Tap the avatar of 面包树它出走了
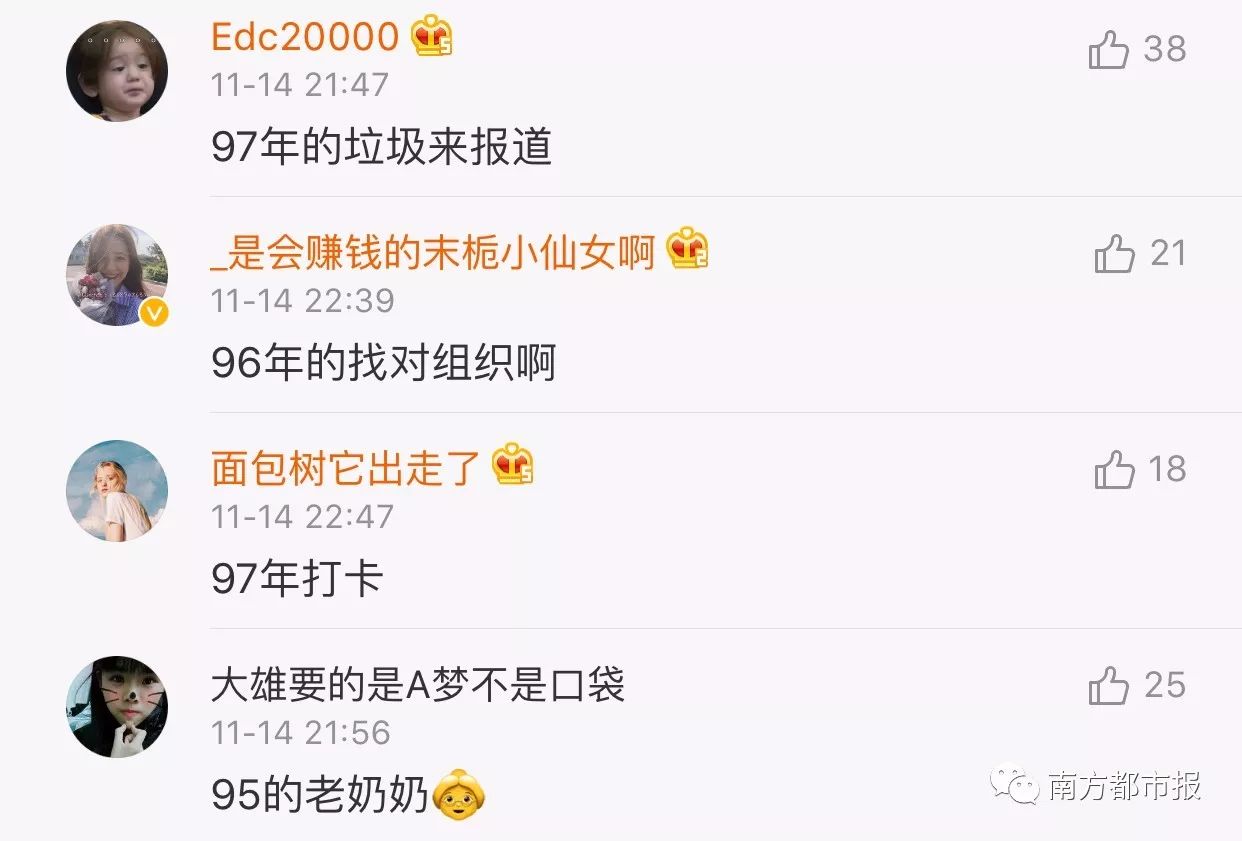Screen dimensions: 1242x841 pyautogui.click(x=117, y=491)
